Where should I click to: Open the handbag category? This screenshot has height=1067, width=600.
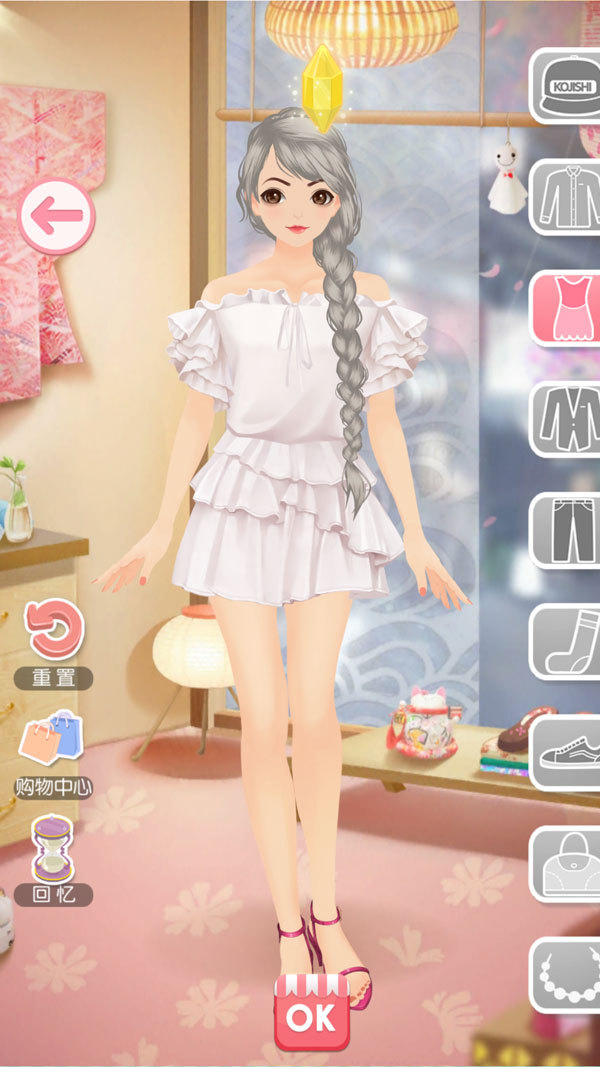(567, 863)
